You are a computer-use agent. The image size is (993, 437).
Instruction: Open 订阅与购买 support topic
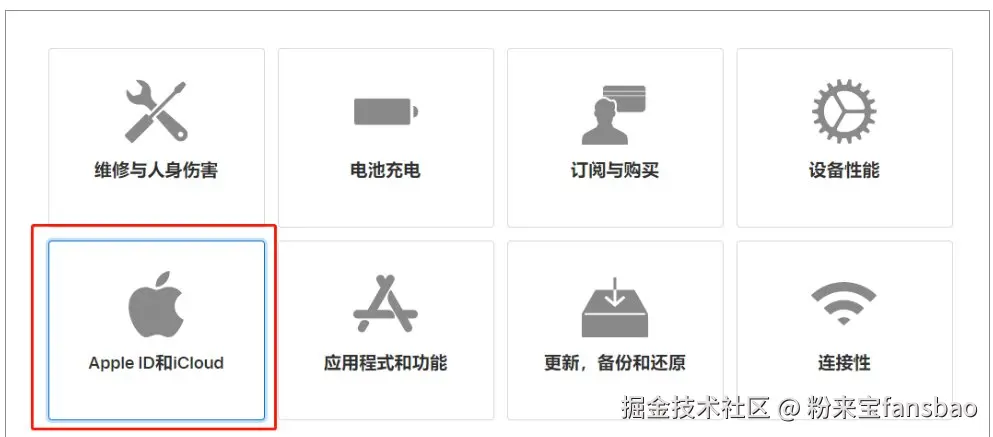point(614,138)
